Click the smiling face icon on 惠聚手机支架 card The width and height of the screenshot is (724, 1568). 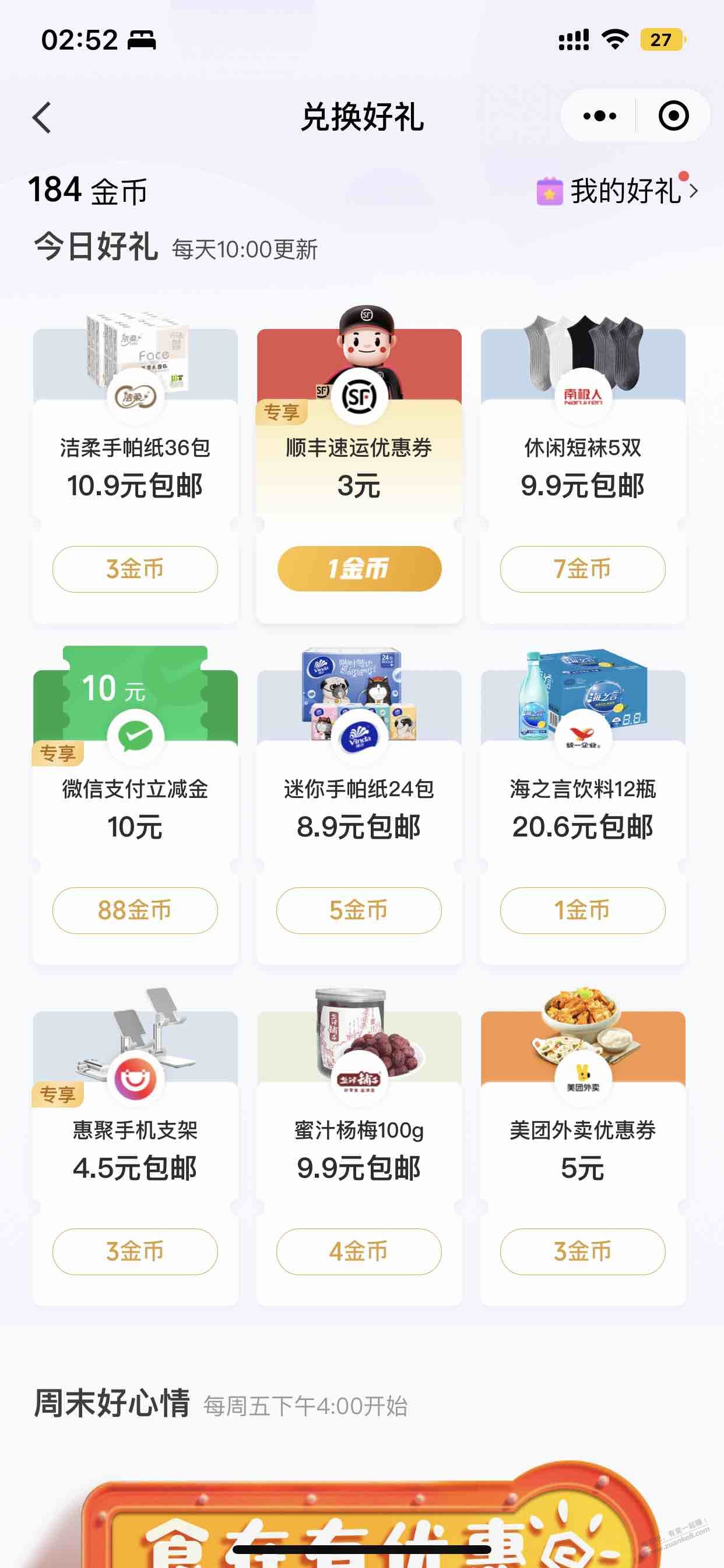pos(136,1080)
